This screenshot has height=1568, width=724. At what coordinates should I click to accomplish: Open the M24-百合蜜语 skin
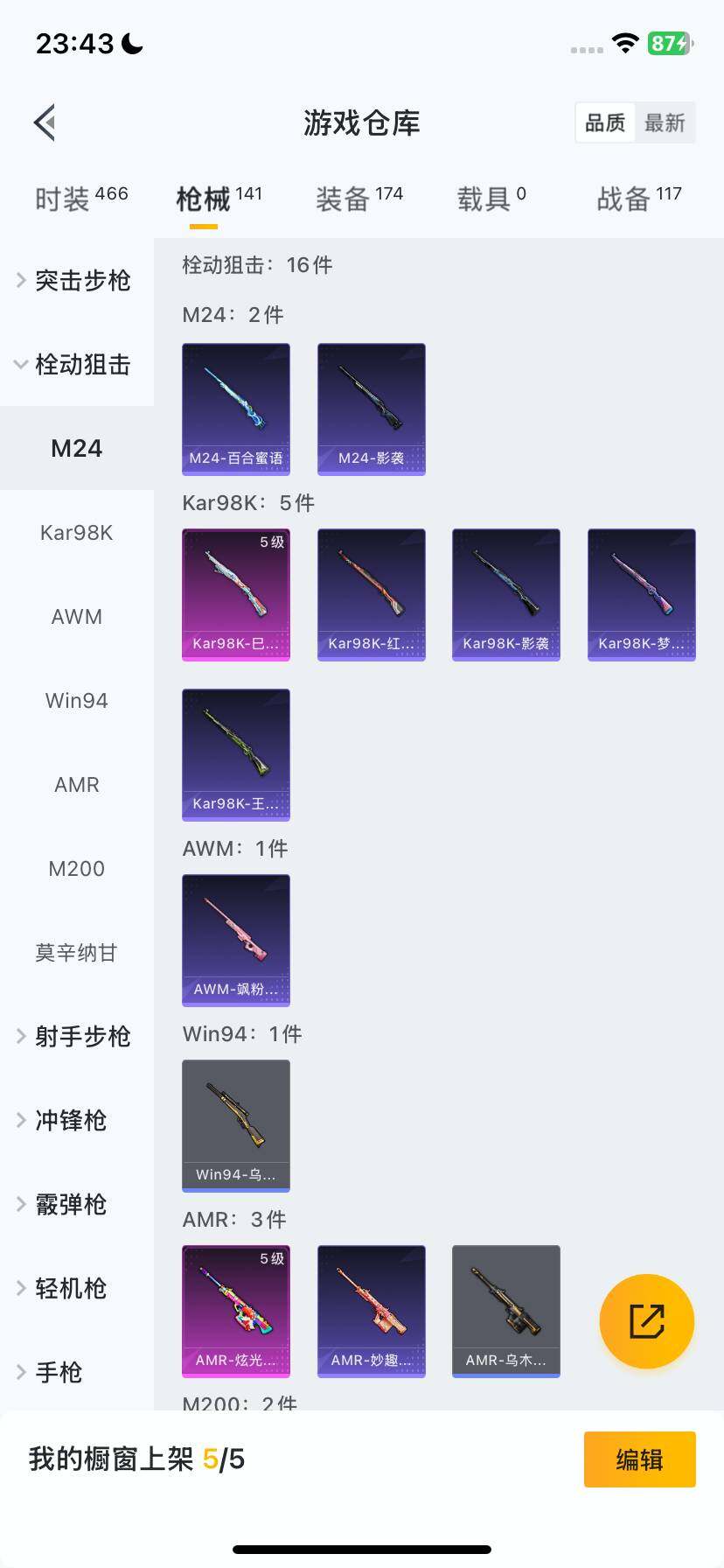point(236,409)
